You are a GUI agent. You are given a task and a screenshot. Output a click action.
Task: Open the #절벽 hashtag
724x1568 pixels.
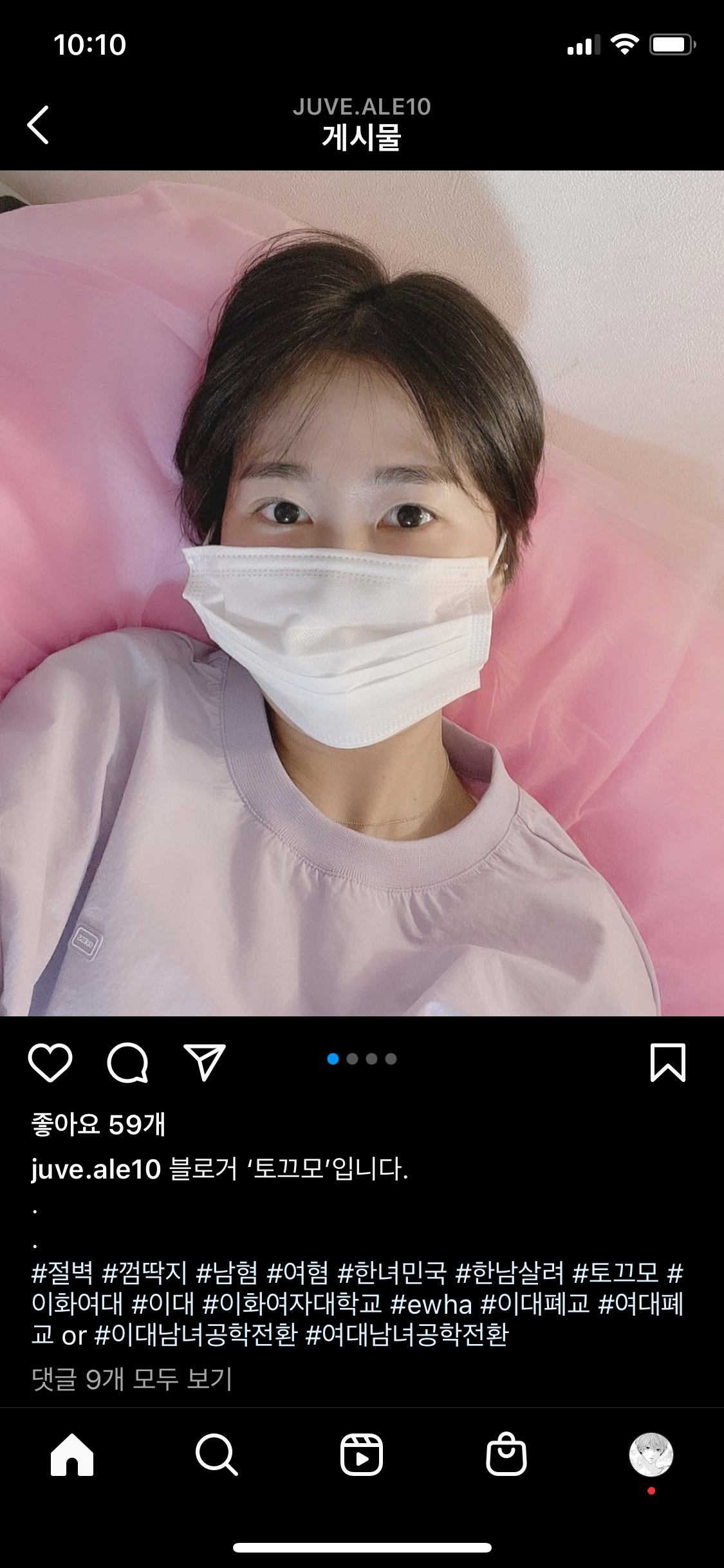tap(62, 1273)
